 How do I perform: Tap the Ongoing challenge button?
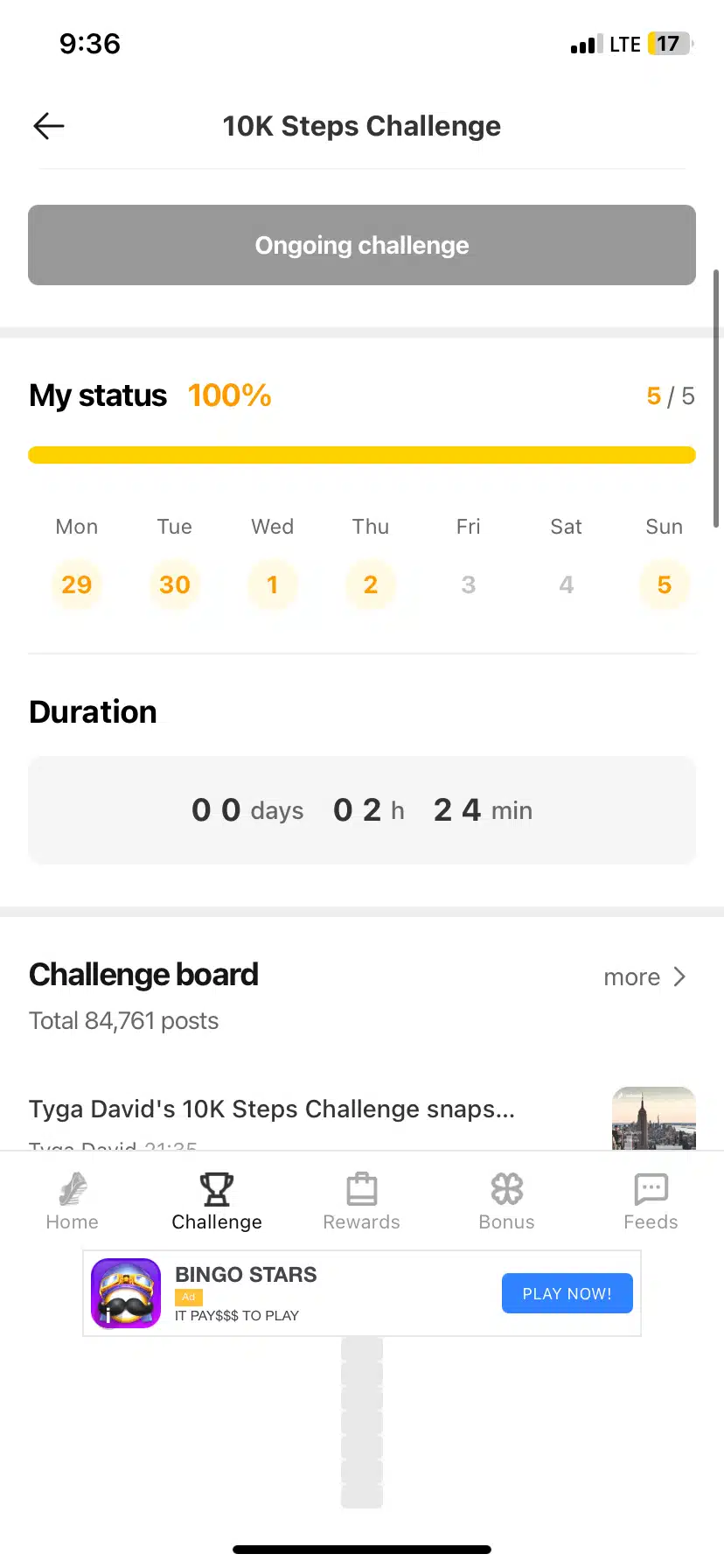[362, 245]
